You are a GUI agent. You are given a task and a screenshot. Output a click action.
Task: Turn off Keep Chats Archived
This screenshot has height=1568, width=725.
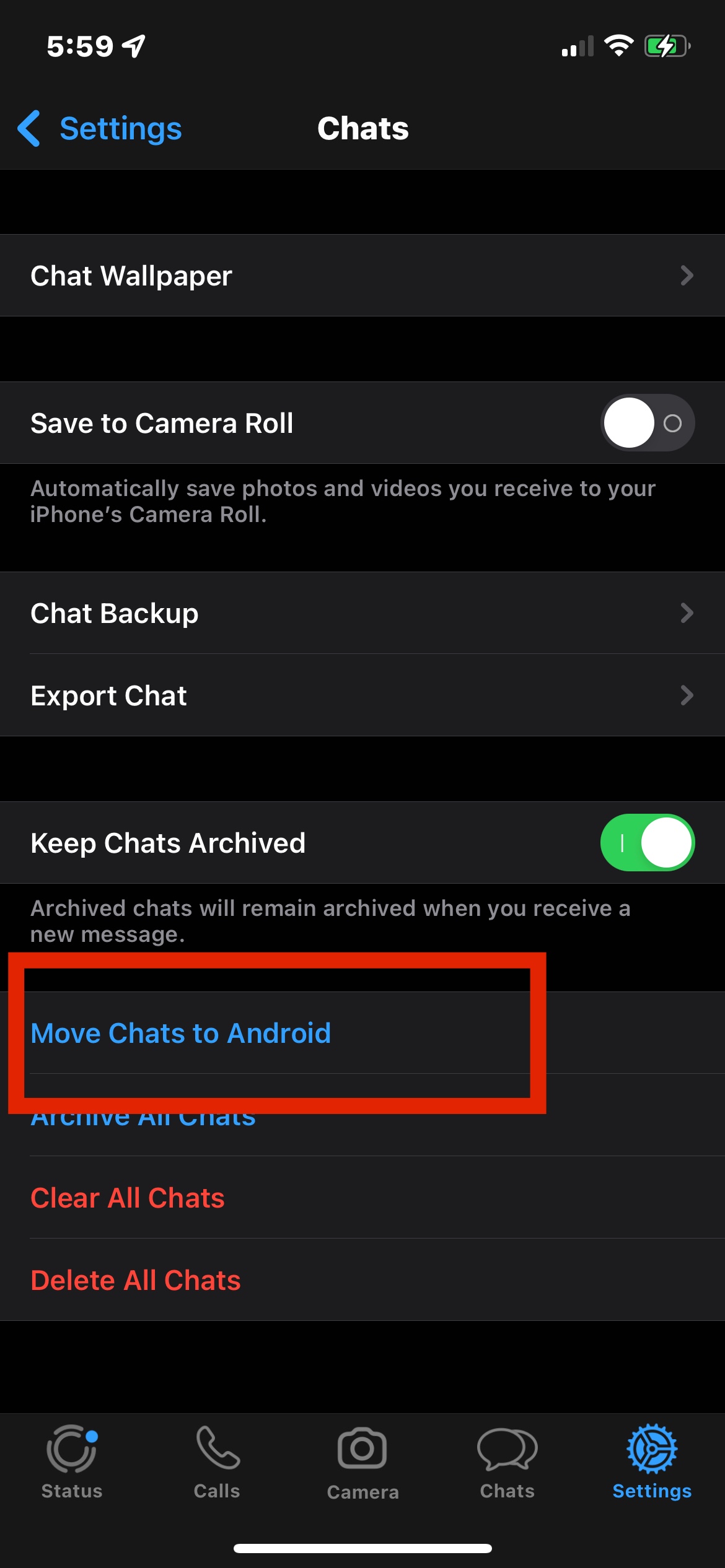647,843
